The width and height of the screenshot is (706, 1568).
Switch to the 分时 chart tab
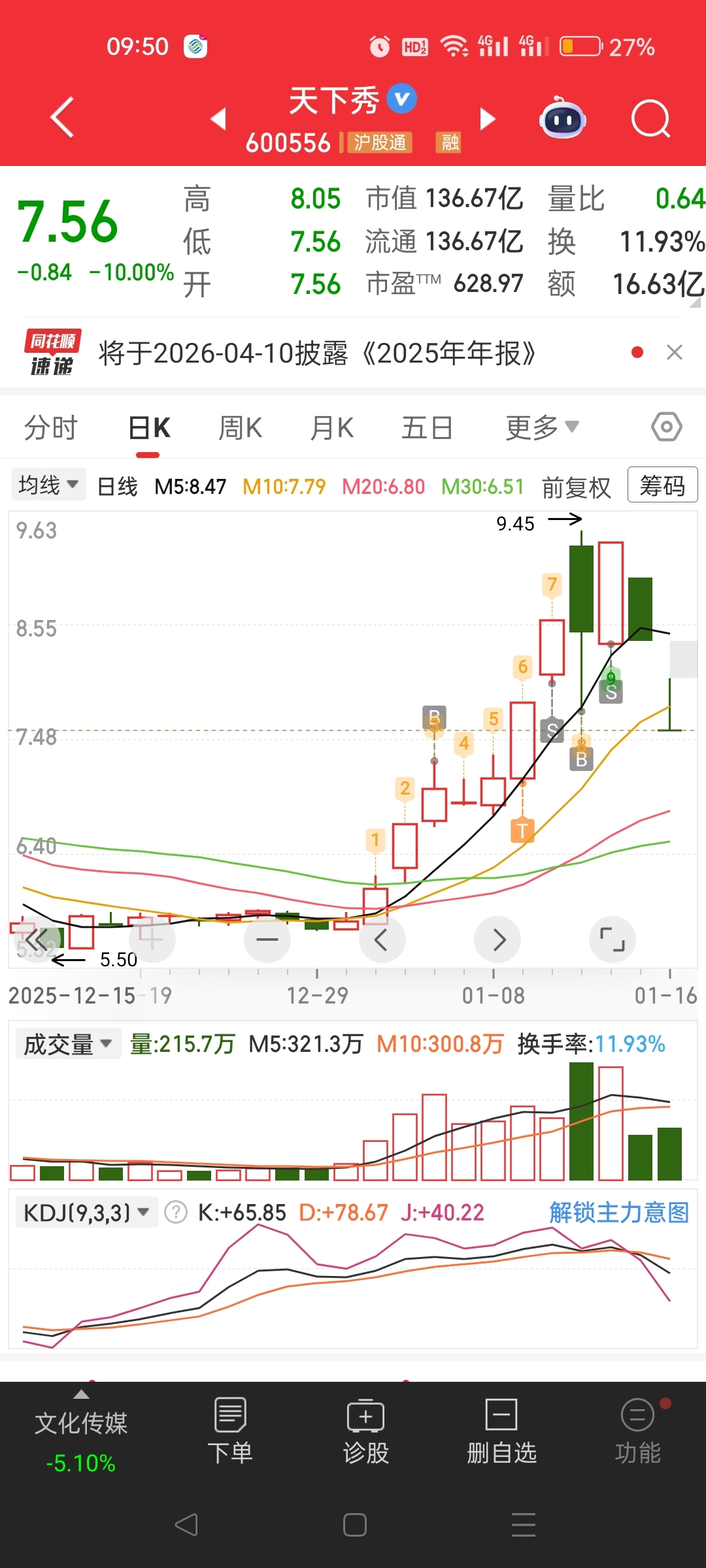[x=51, y=429]
